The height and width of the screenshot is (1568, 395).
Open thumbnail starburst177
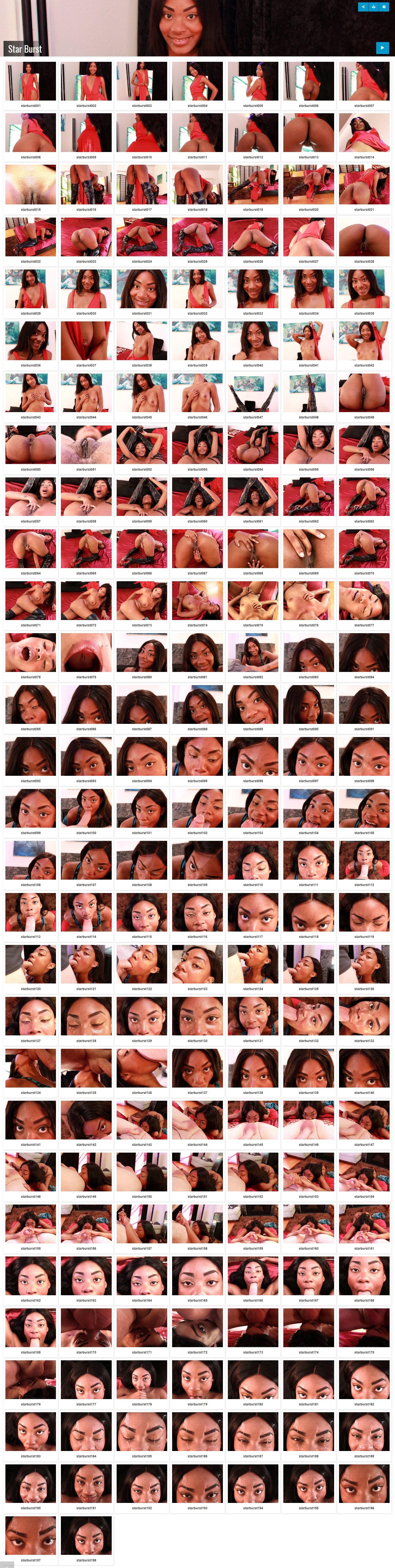(86, 1379)
